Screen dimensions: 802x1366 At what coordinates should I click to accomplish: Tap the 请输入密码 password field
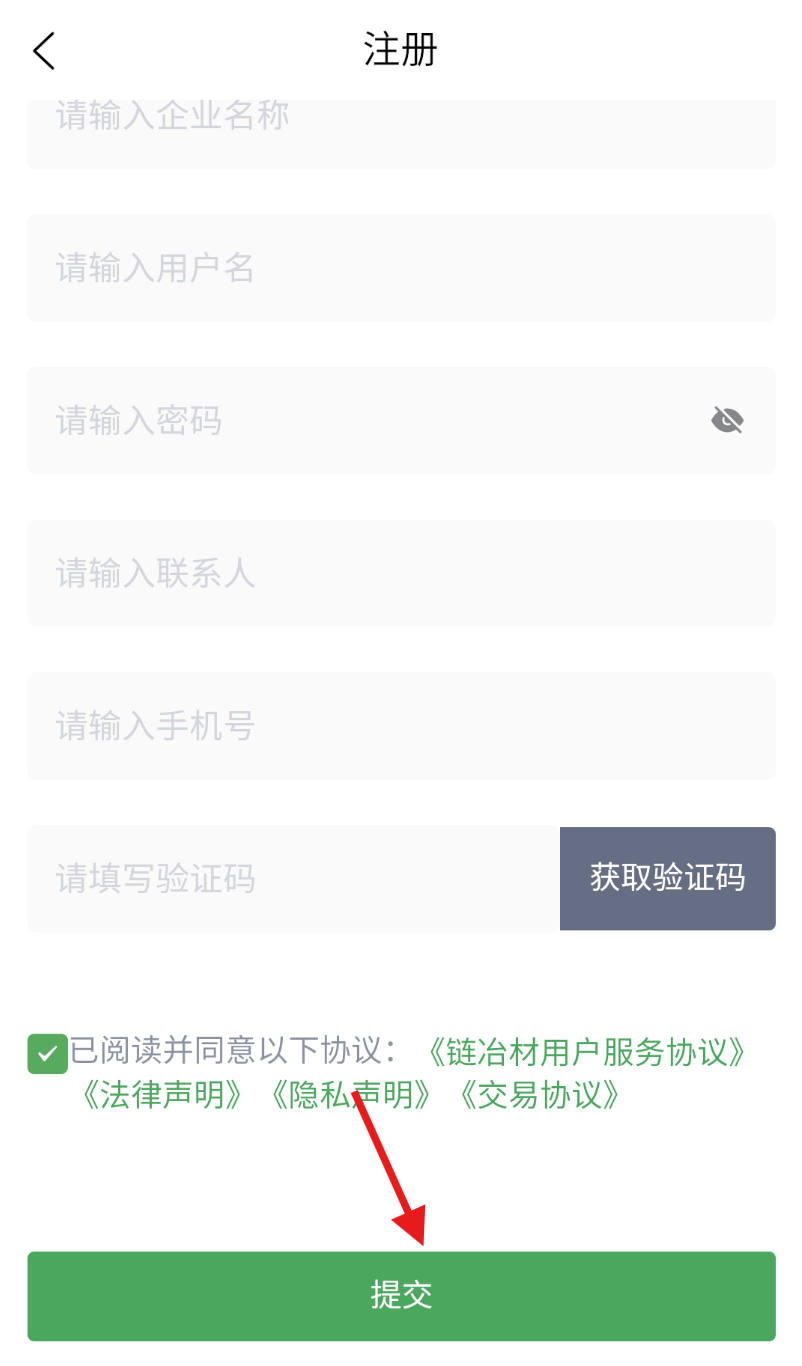(360, 421)
